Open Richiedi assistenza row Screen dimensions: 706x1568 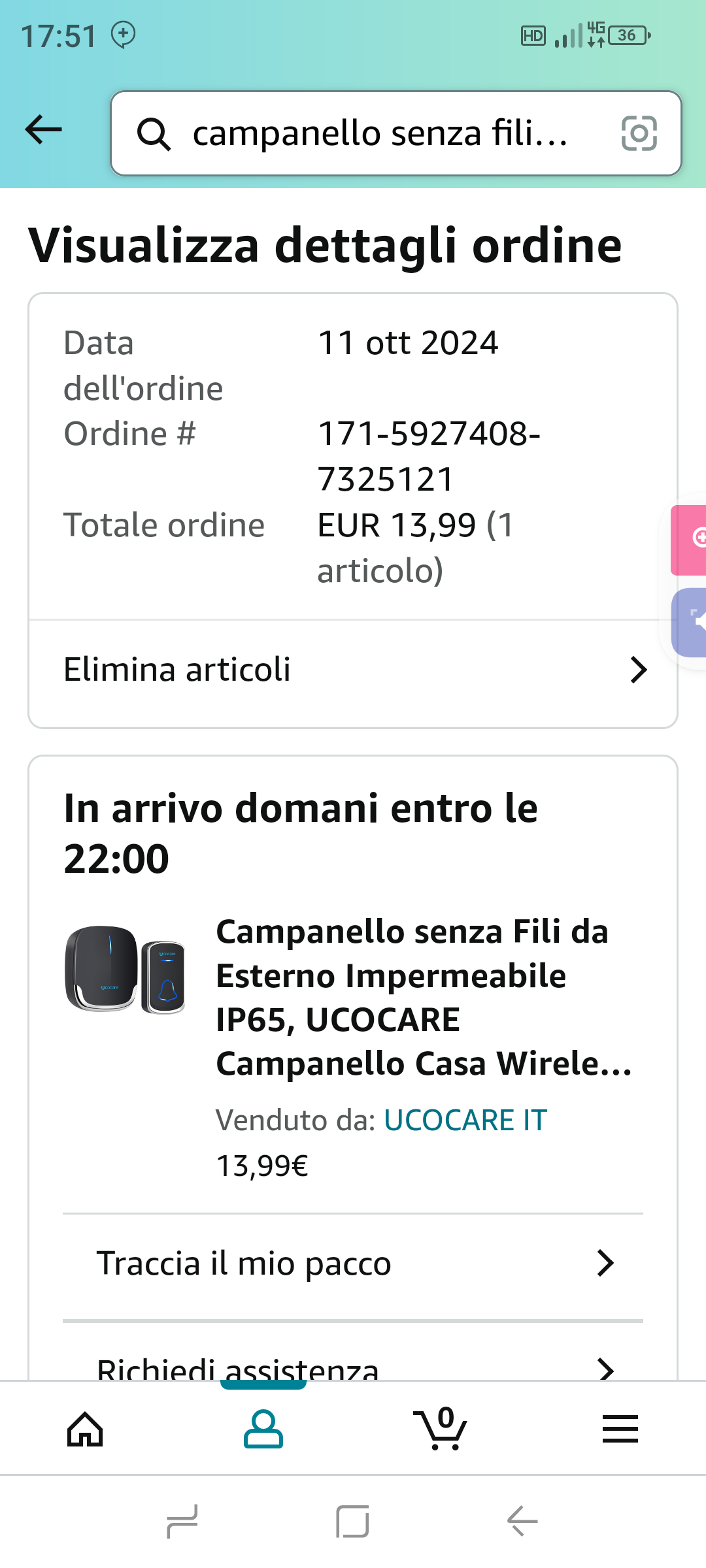(353, 1365)
